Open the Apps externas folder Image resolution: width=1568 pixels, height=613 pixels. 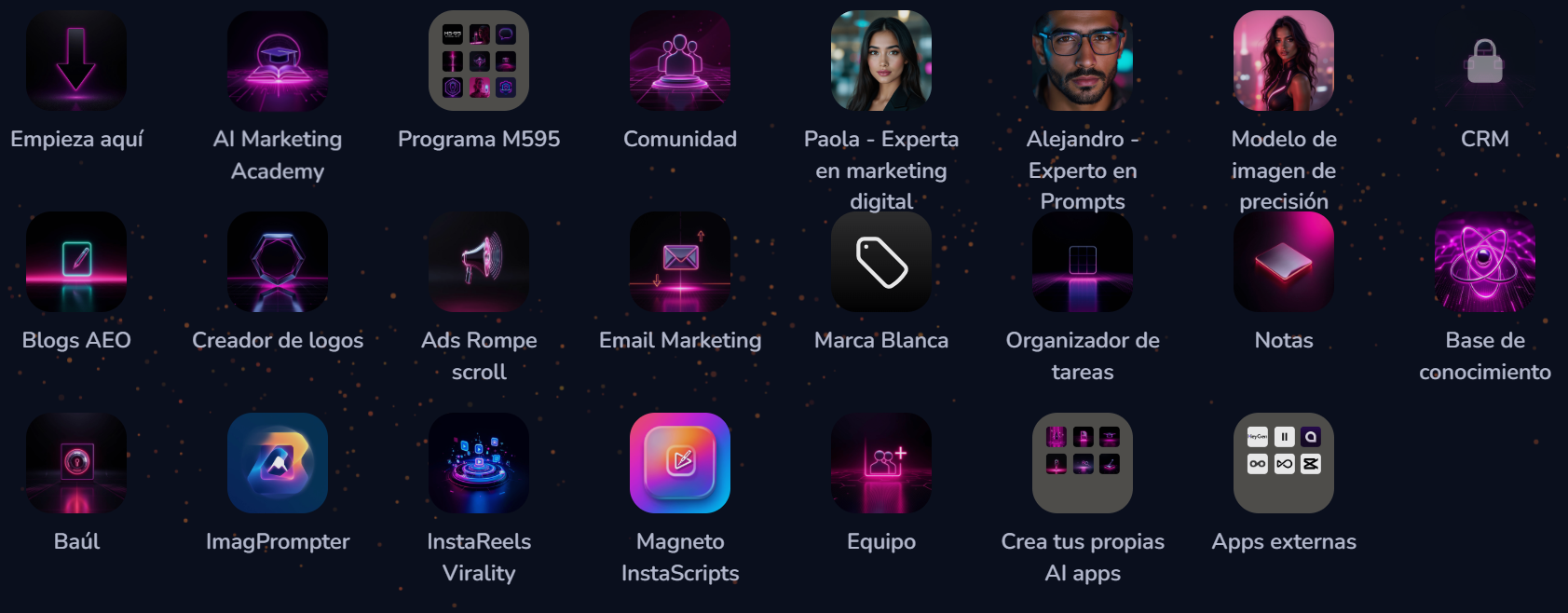(1284, 463)
